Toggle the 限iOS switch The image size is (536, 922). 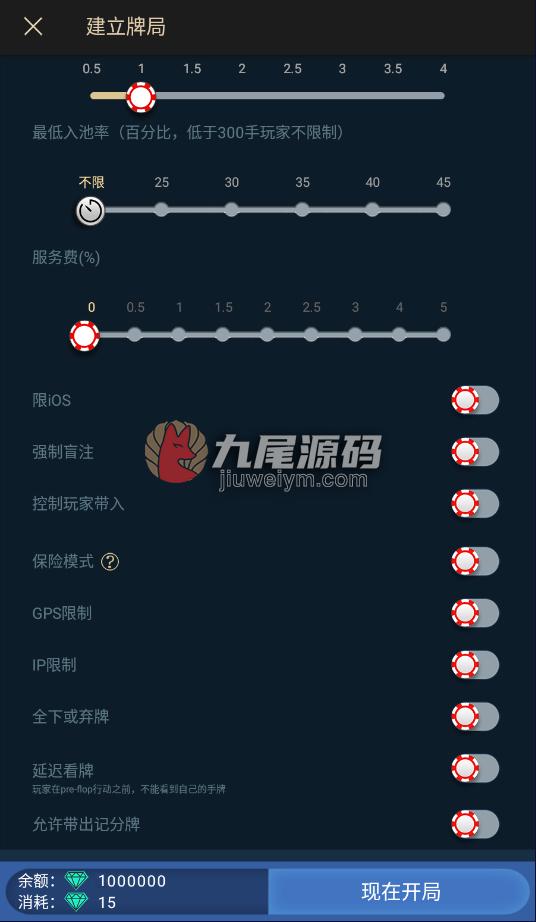coord(475,400)
